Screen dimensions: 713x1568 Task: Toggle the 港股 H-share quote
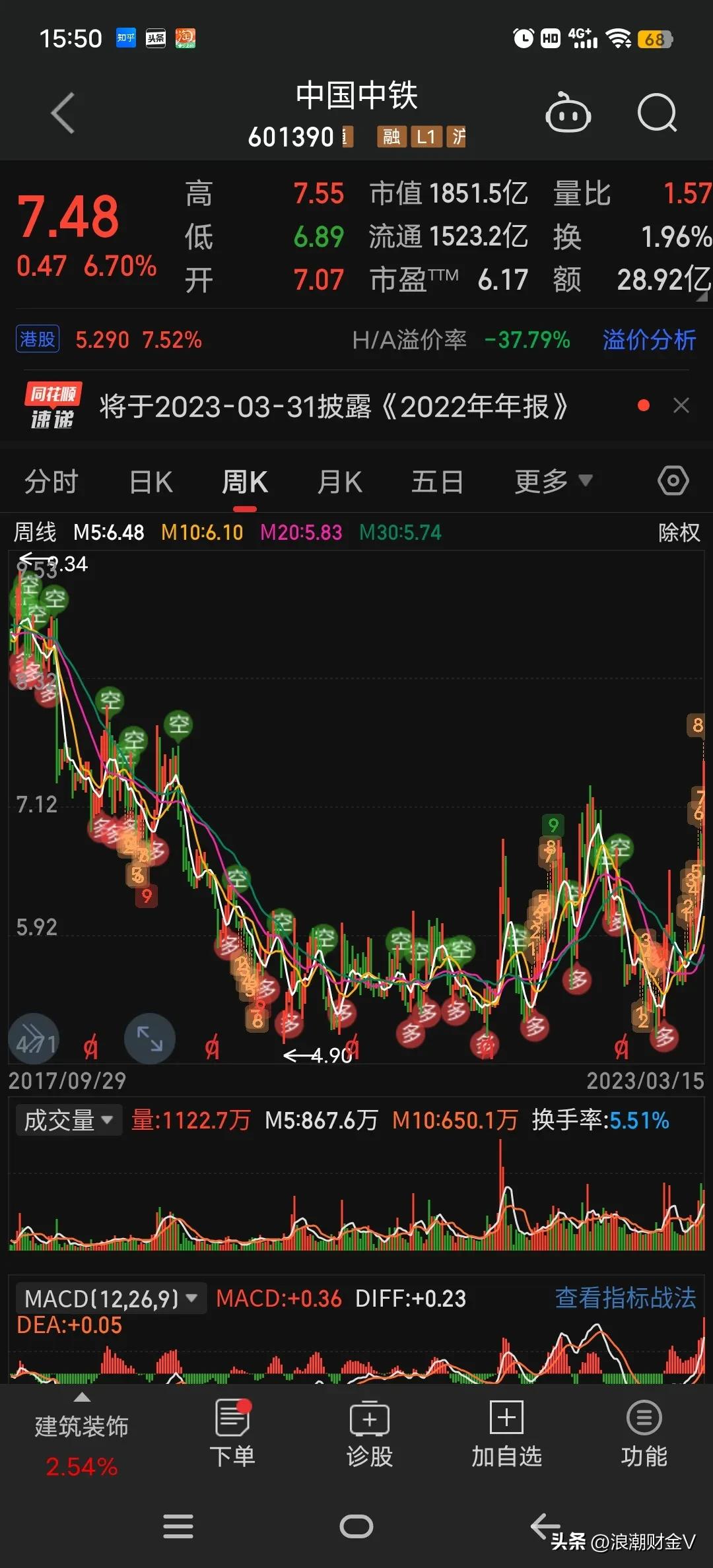coord(37,339)
